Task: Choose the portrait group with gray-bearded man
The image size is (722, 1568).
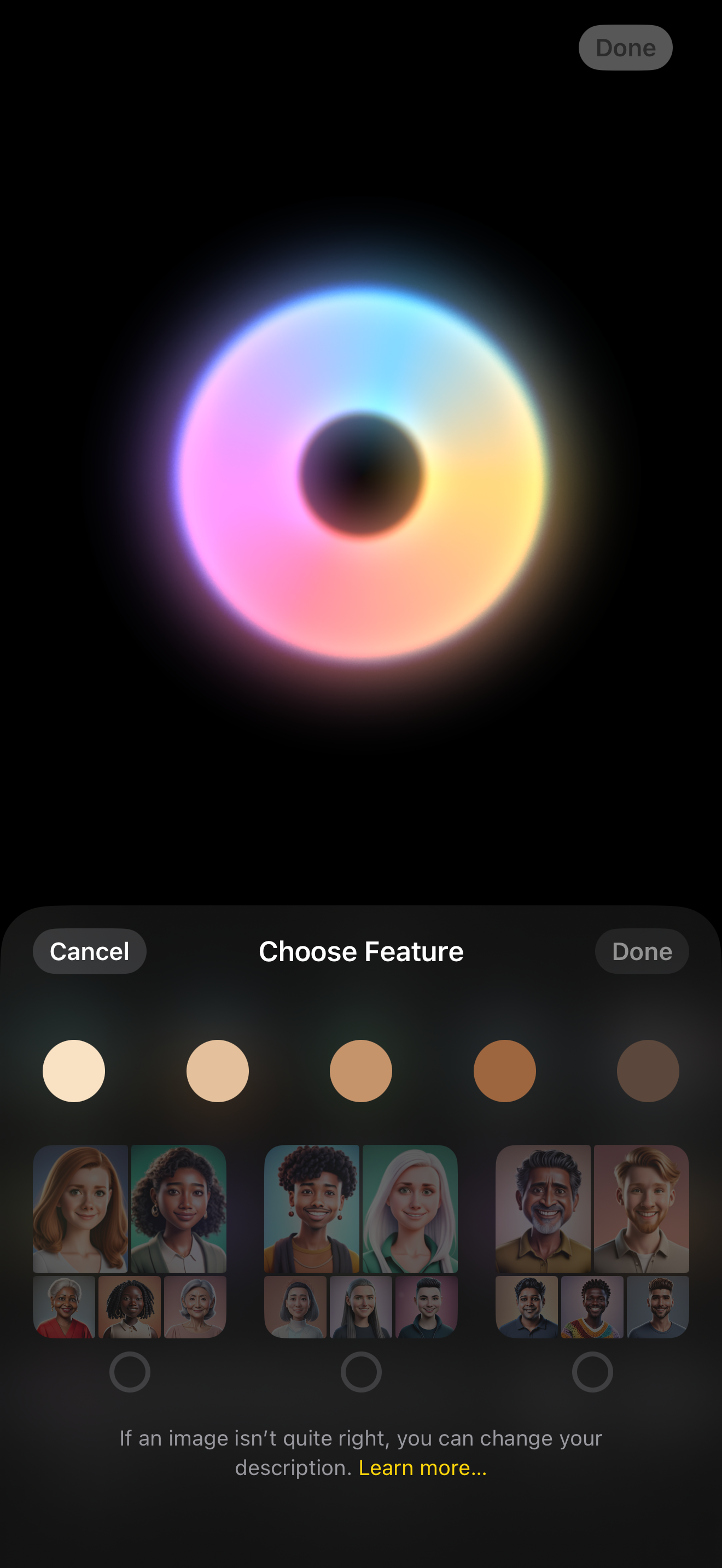Action: 592,1241
